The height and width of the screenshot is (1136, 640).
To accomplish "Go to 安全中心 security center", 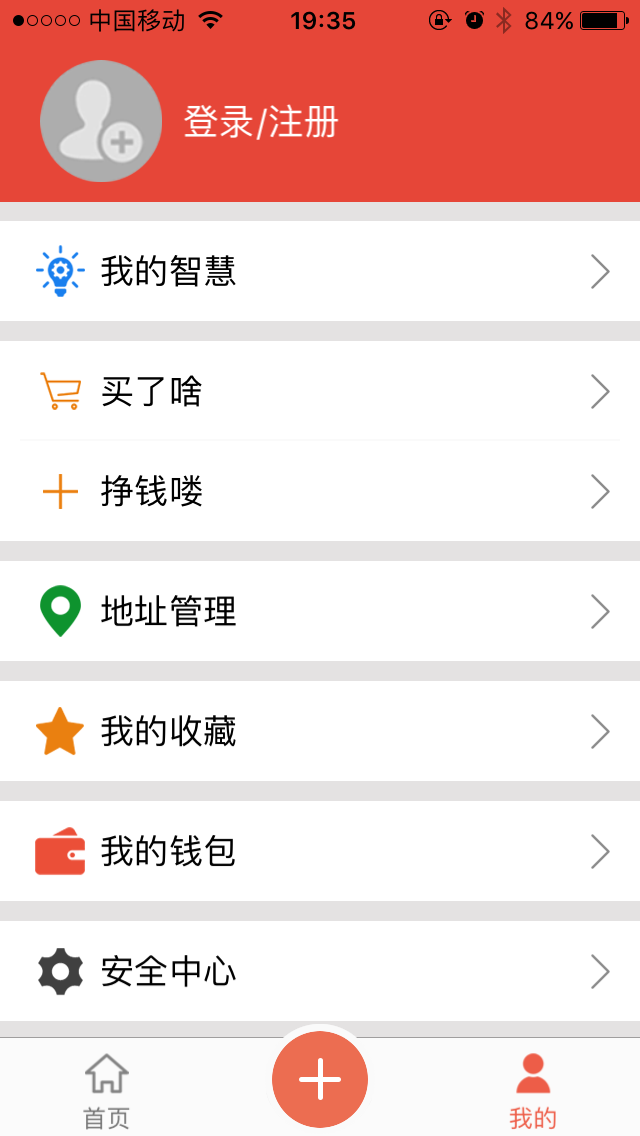I will coord(320,971).
